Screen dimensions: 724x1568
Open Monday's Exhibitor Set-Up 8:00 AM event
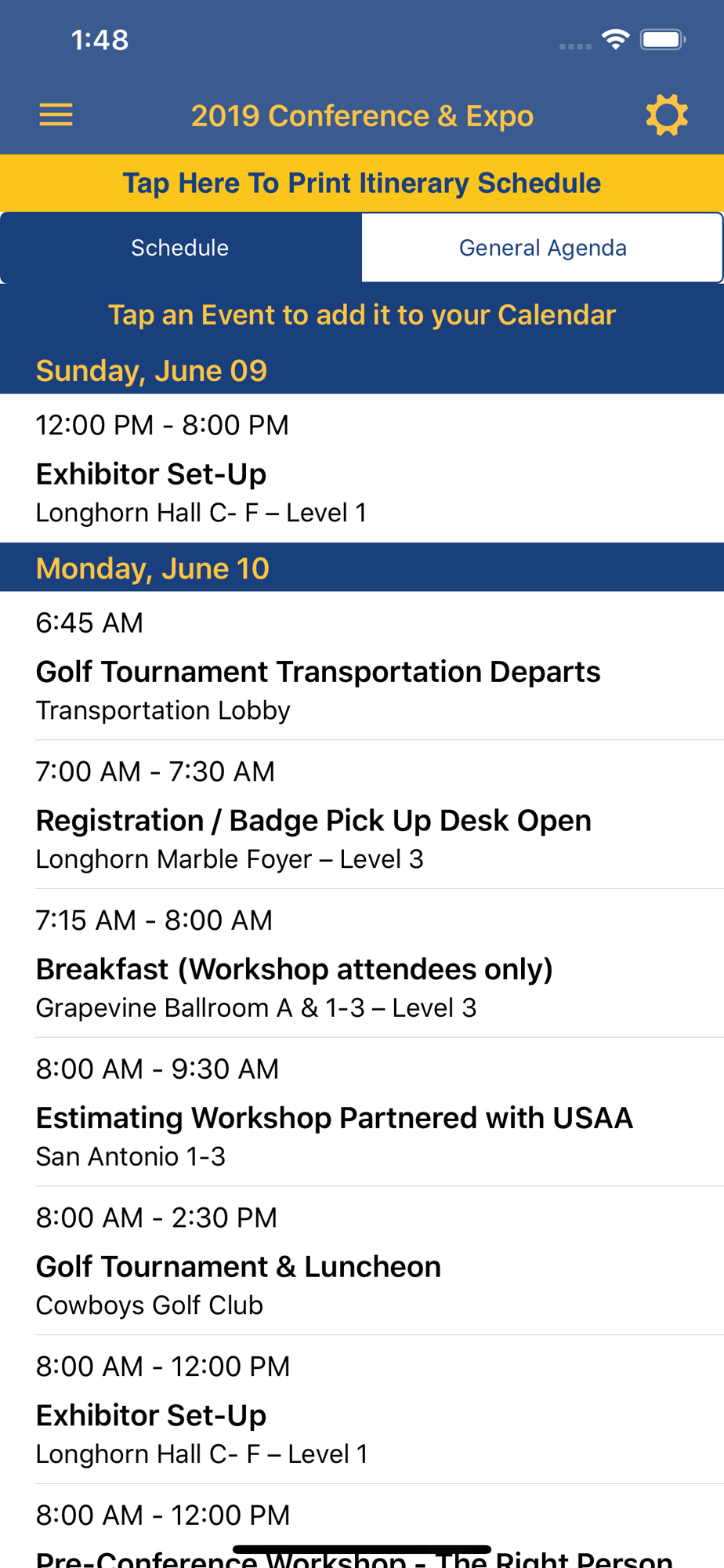(362, 1410)
